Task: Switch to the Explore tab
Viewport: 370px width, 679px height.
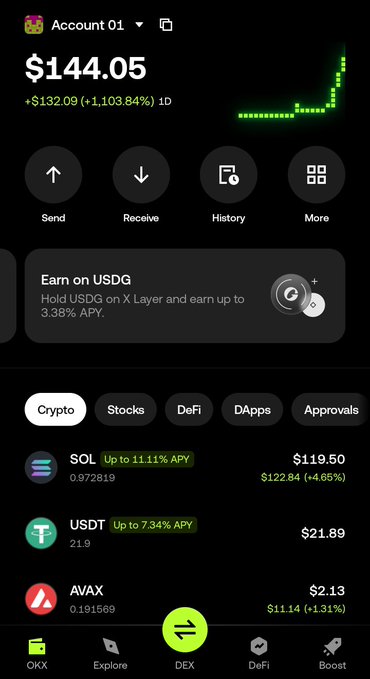Action: point(110,654)
